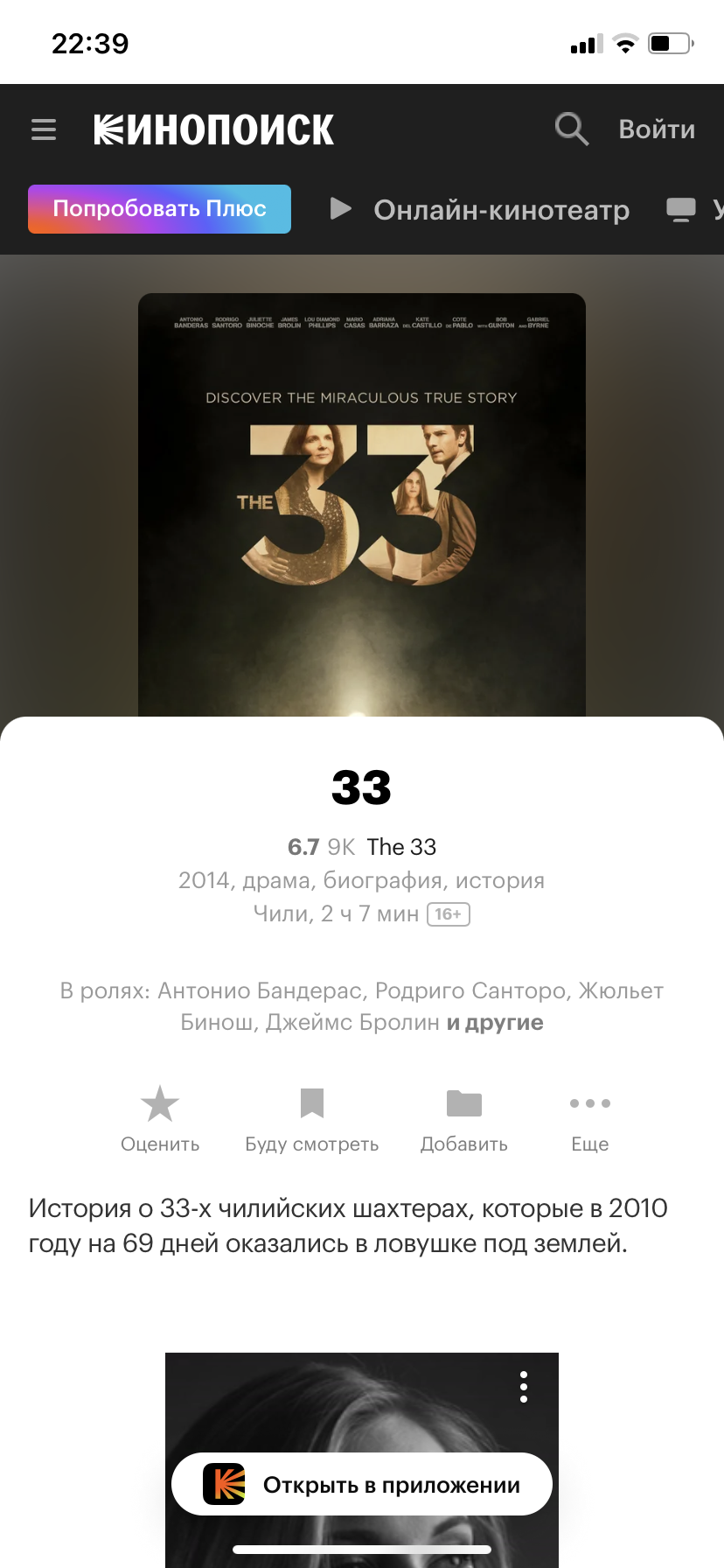724x1568 pixels.
Task: Click the TV screen icon in top bar
Action: tap(681, 208)
